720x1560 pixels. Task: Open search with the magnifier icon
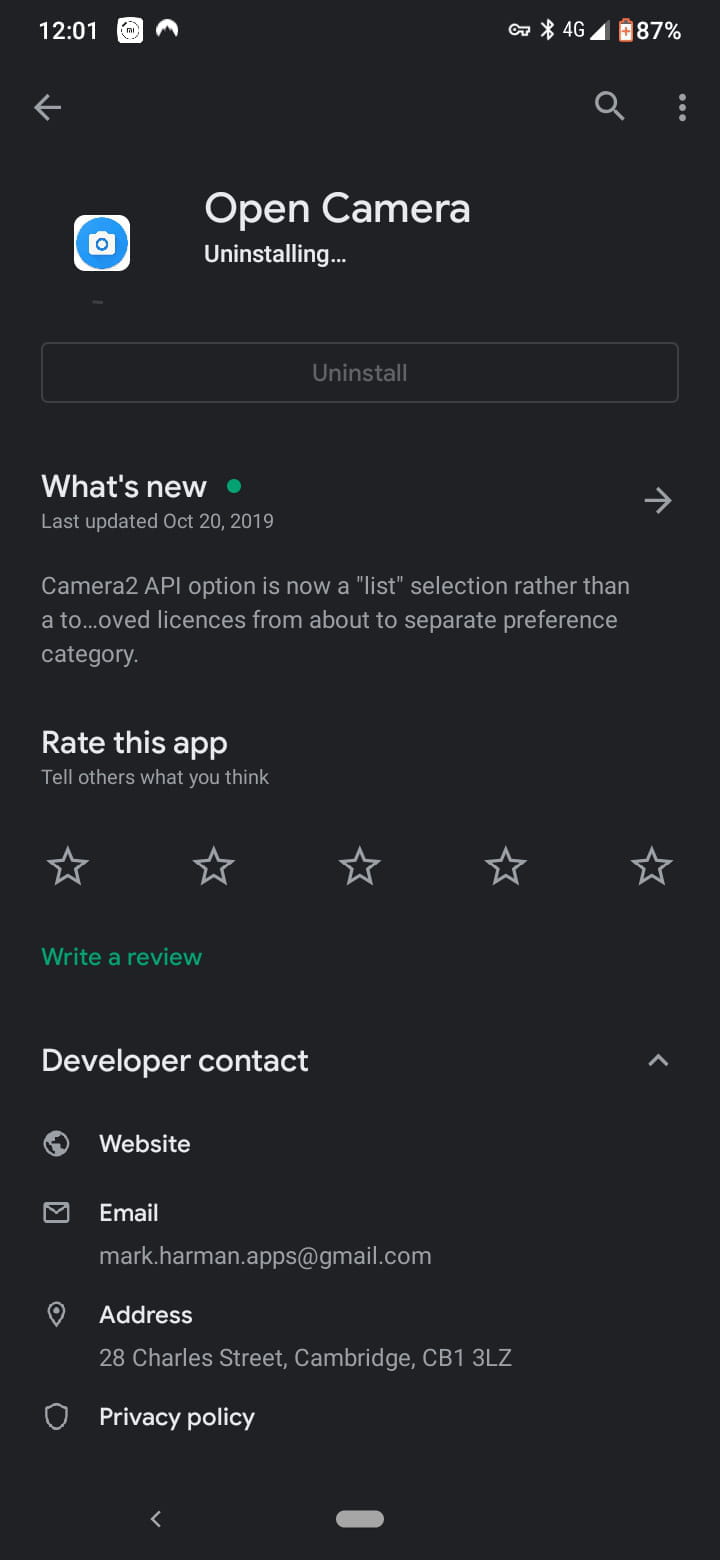click(x=609, y=106)
